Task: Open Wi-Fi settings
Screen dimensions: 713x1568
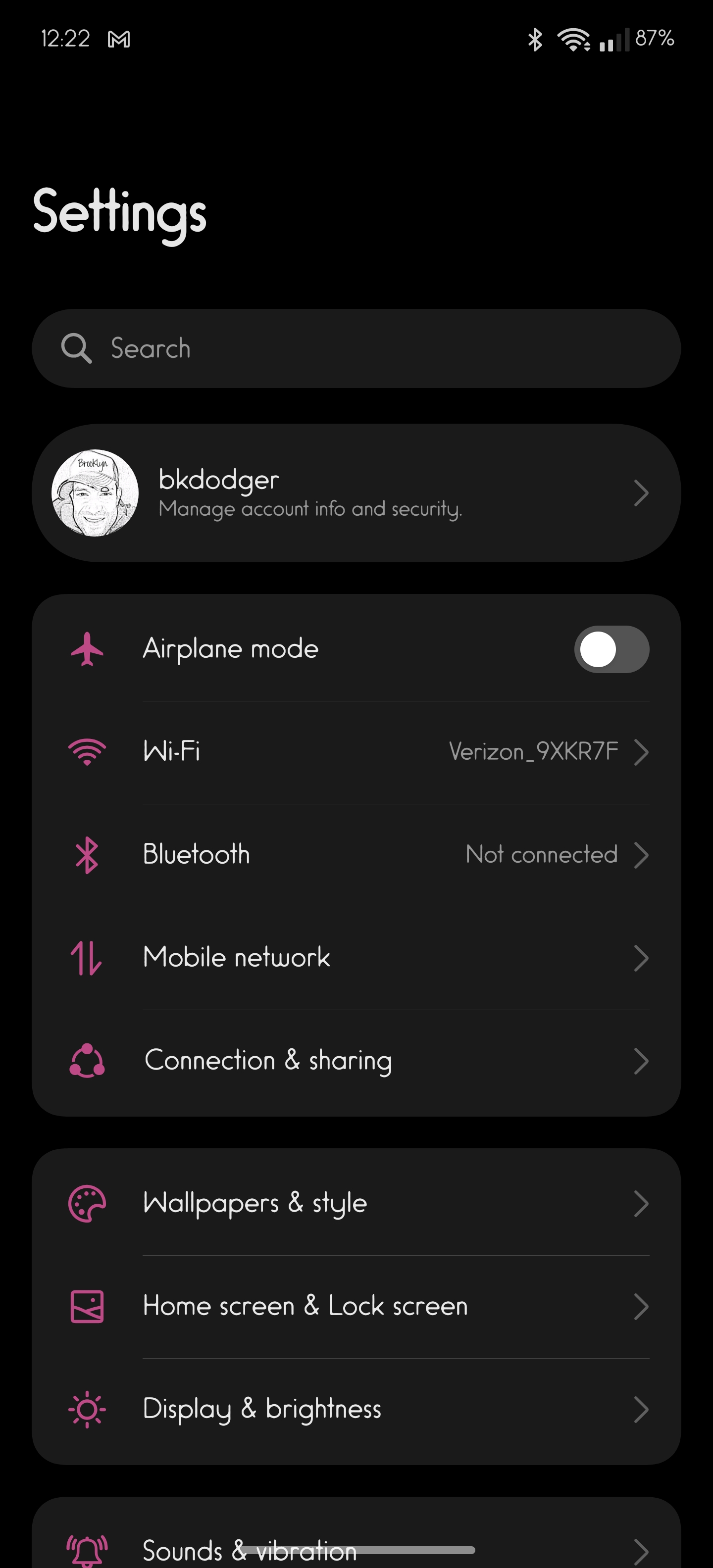Action: (356, 752)
